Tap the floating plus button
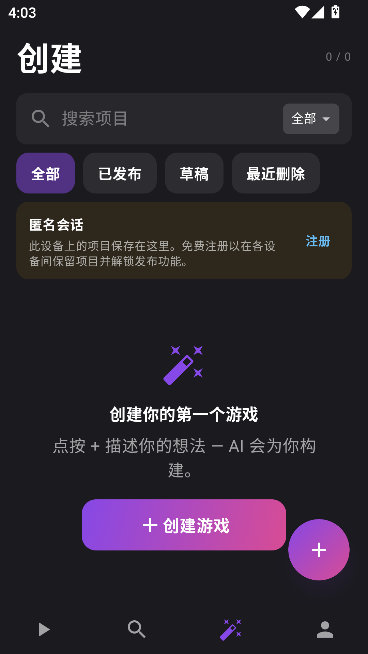The height and width of the screenshot is (654, 368). click(319, 550)
